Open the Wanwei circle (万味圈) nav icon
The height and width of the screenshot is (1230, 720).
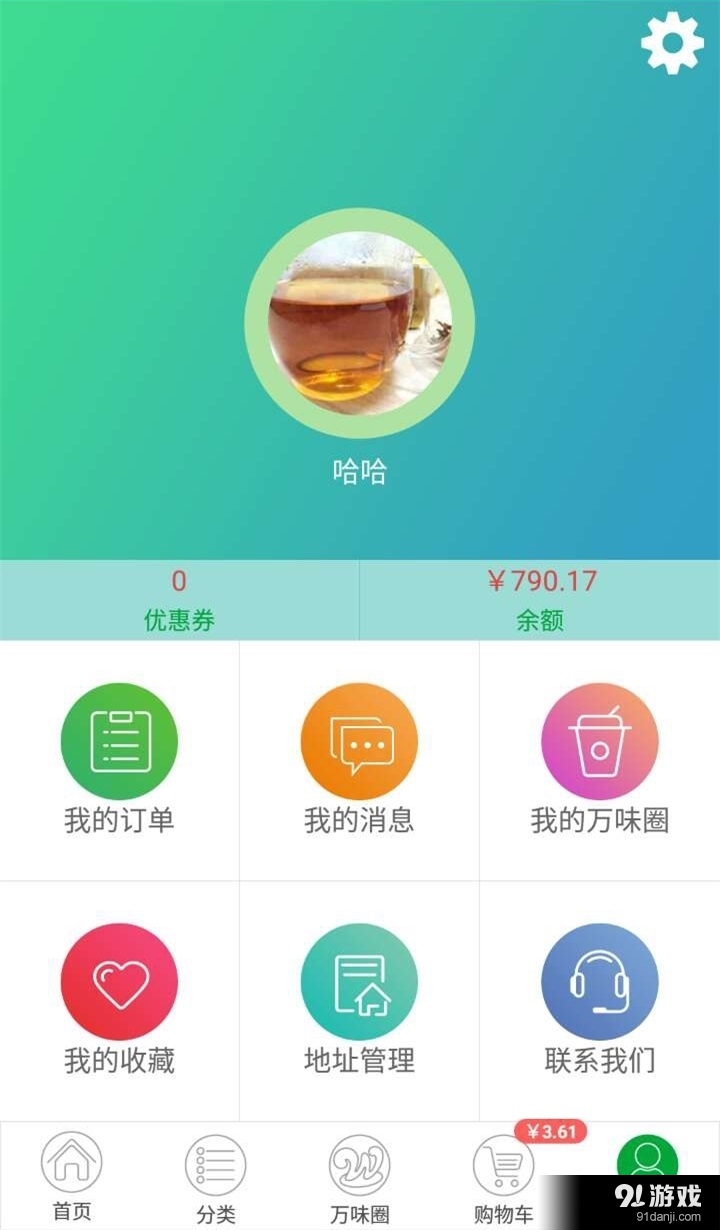pyautogui.click(x=360, y=1163)
